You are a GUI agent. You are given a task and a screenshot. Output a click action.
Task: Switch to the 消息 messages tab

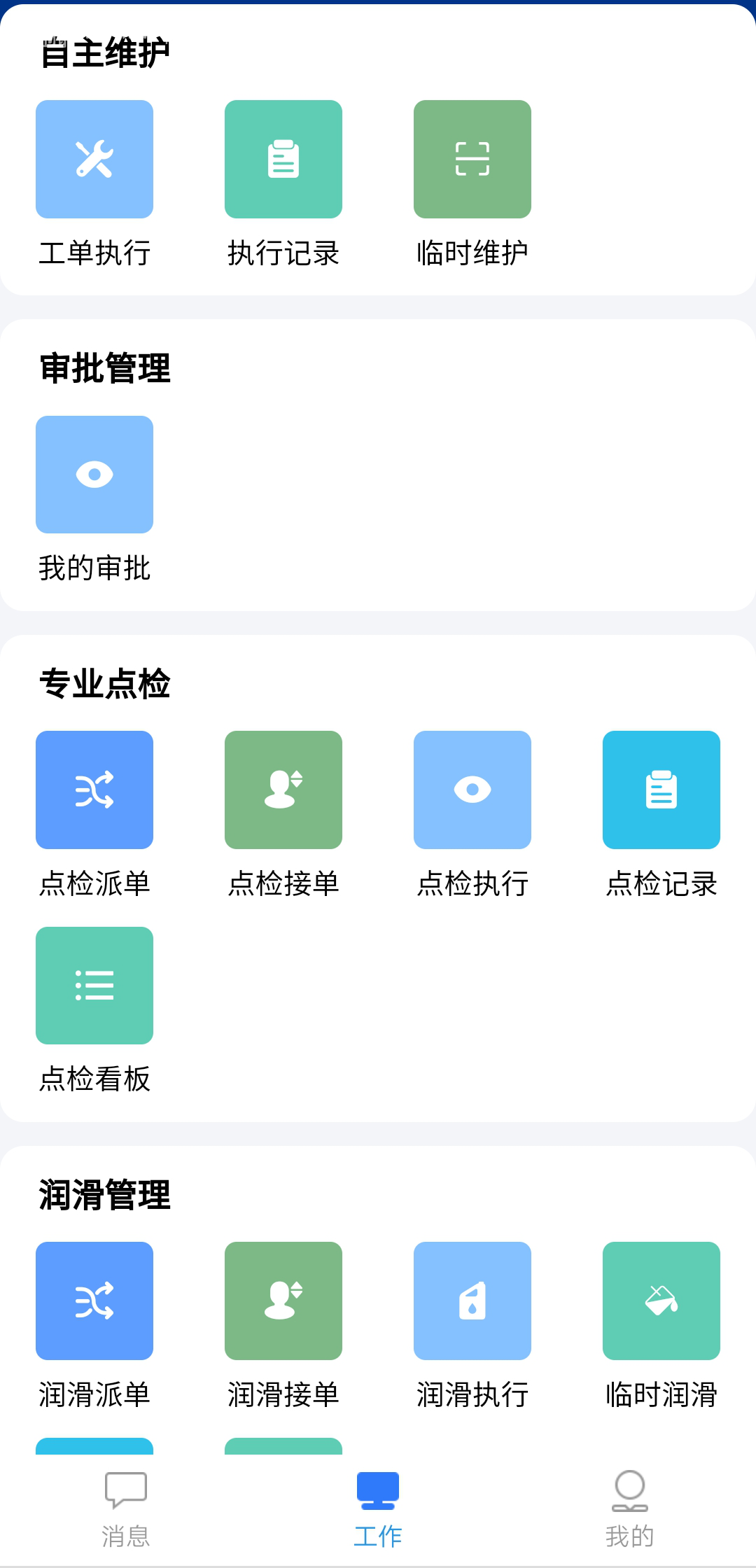pyautogui.click(x=126, y=1508)
